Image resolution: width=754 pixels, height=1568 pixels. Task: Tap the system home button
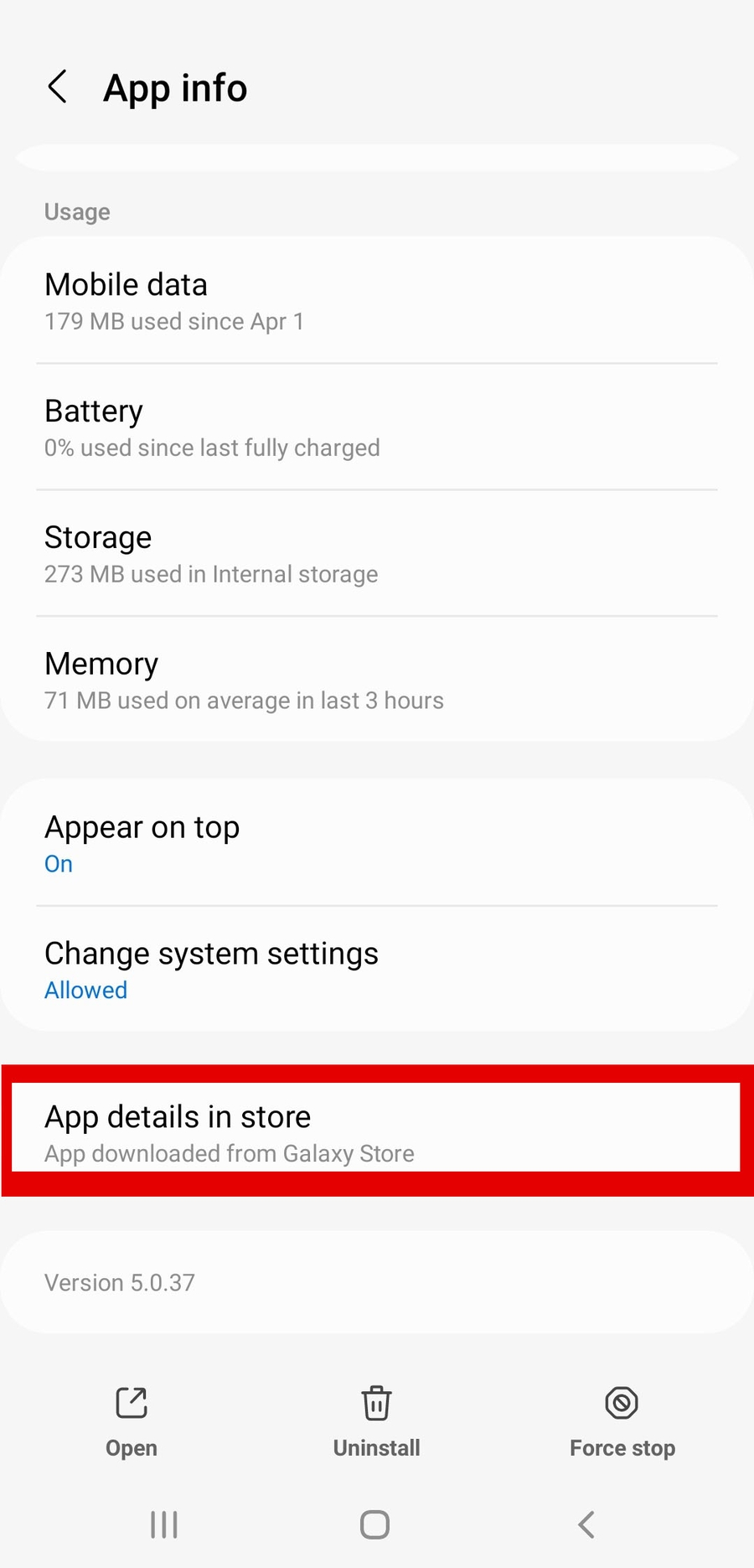click(x=374, y=1524)
